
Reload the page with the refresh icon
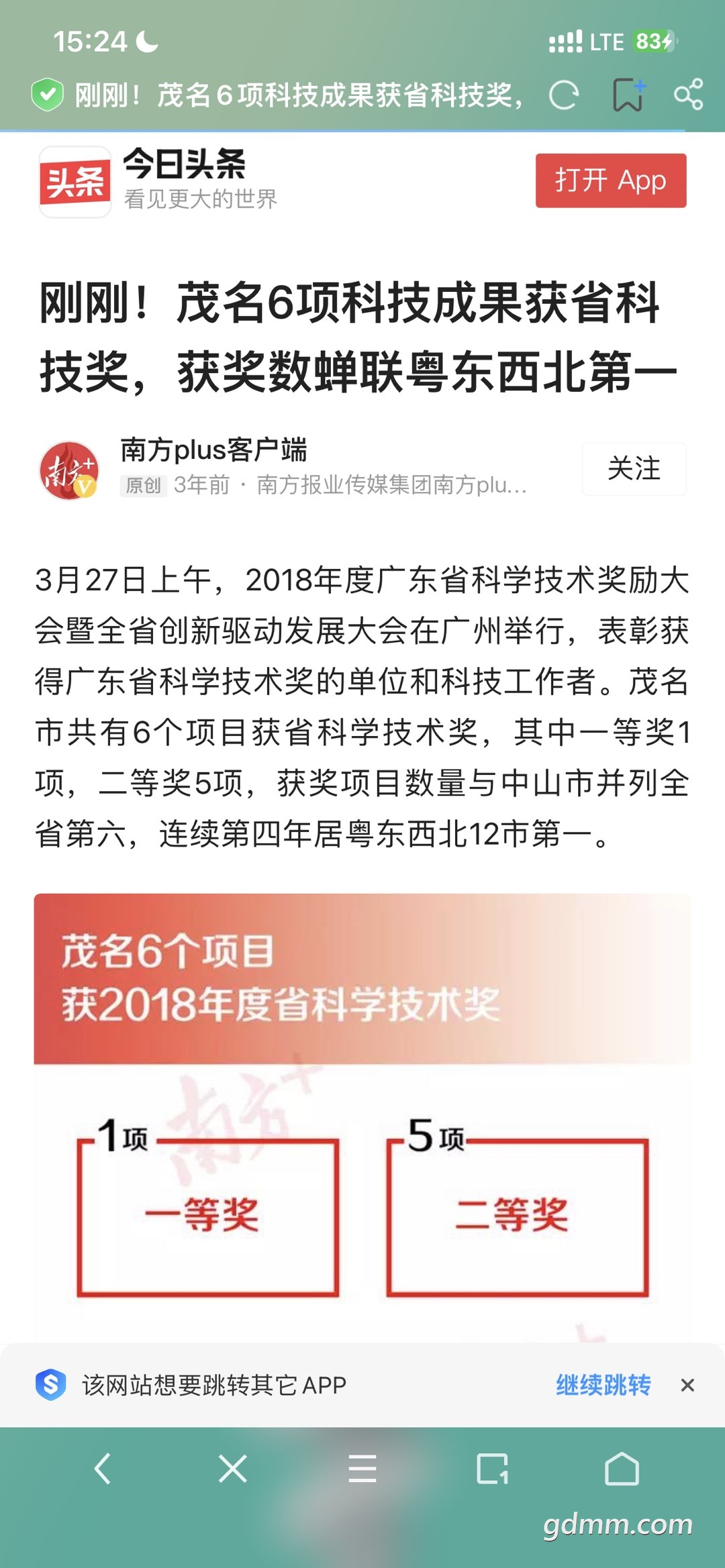click(x=563, y=95)
